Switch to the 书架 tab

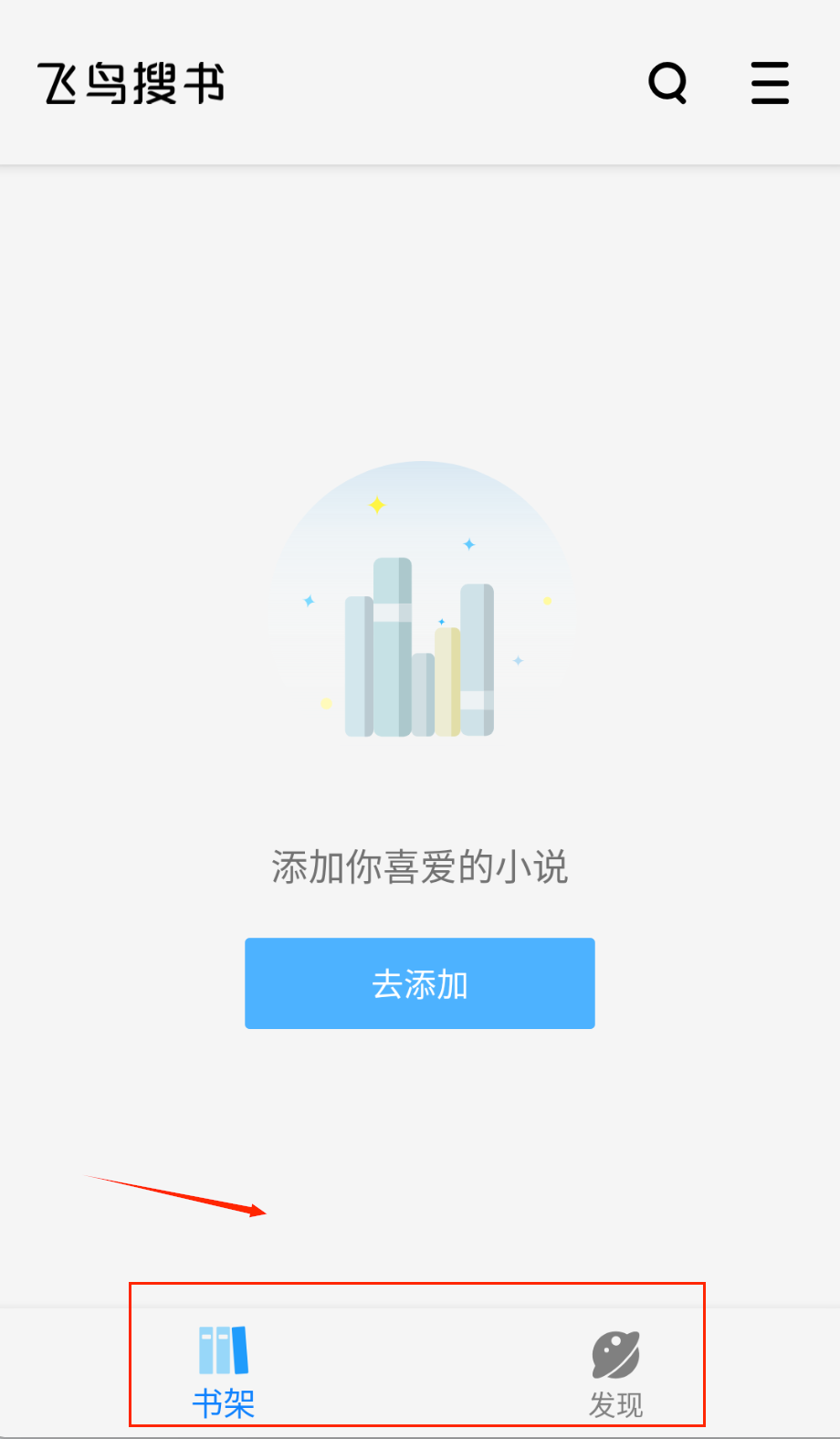click(224, 1371)
